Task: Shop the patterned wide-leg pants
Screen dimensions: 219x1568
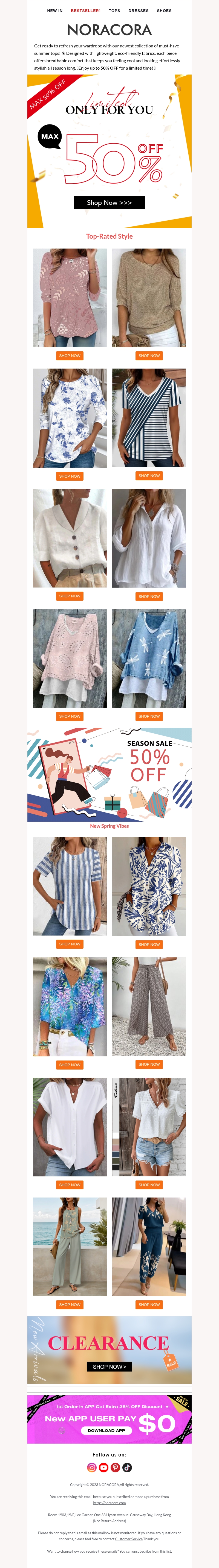Action: click(149, 1064)
